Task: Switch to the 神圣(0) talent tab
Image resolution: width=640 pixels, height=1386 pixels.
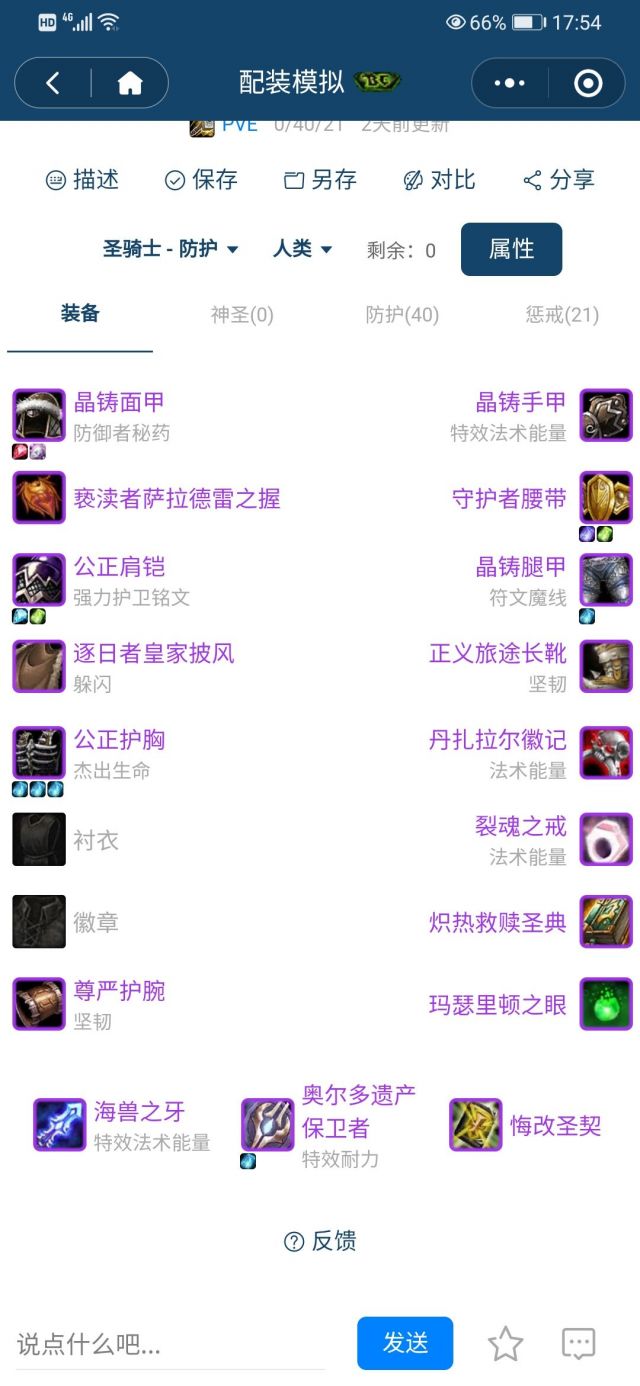Action: click(x=242, y=315)
